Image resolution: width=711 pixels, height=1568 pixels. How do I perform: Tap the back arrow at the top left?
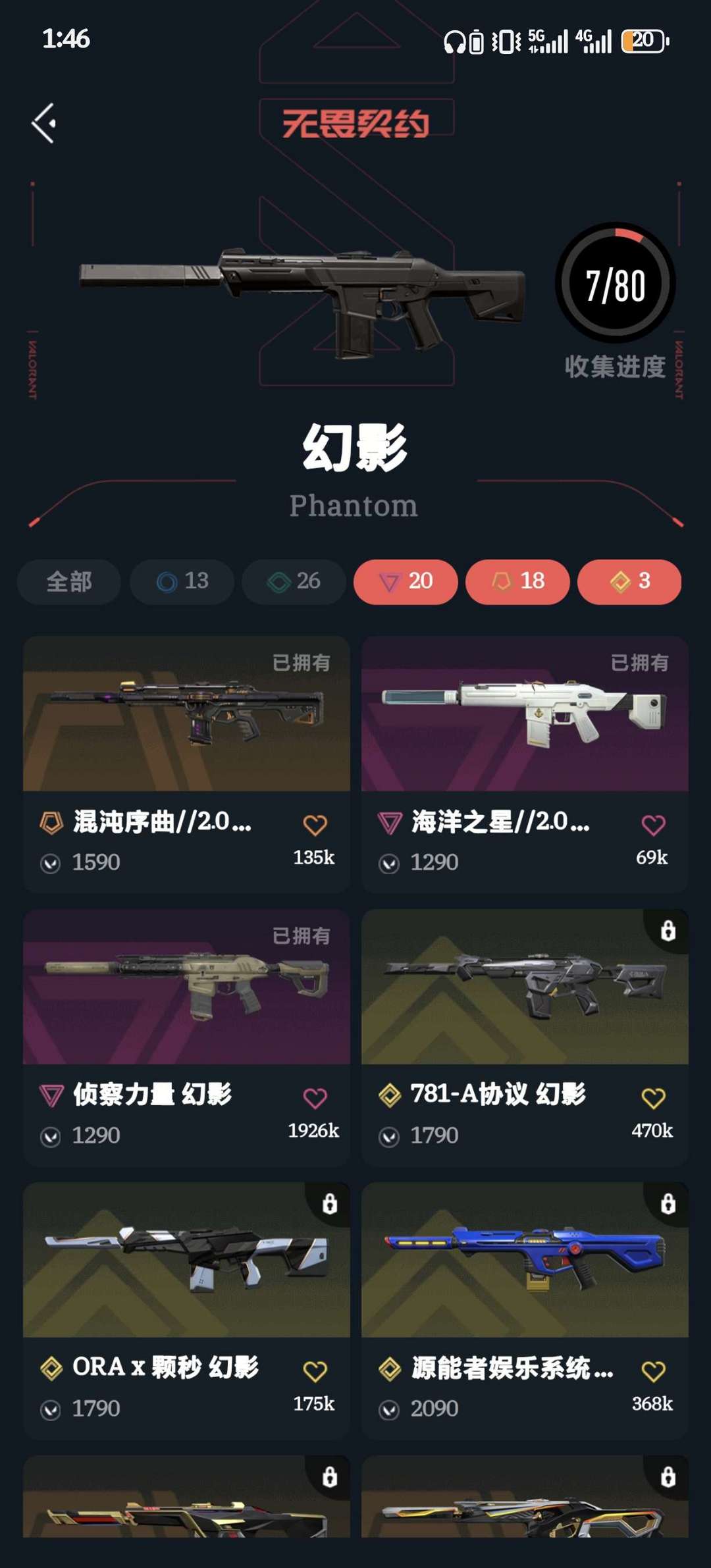tap(44, 123)
